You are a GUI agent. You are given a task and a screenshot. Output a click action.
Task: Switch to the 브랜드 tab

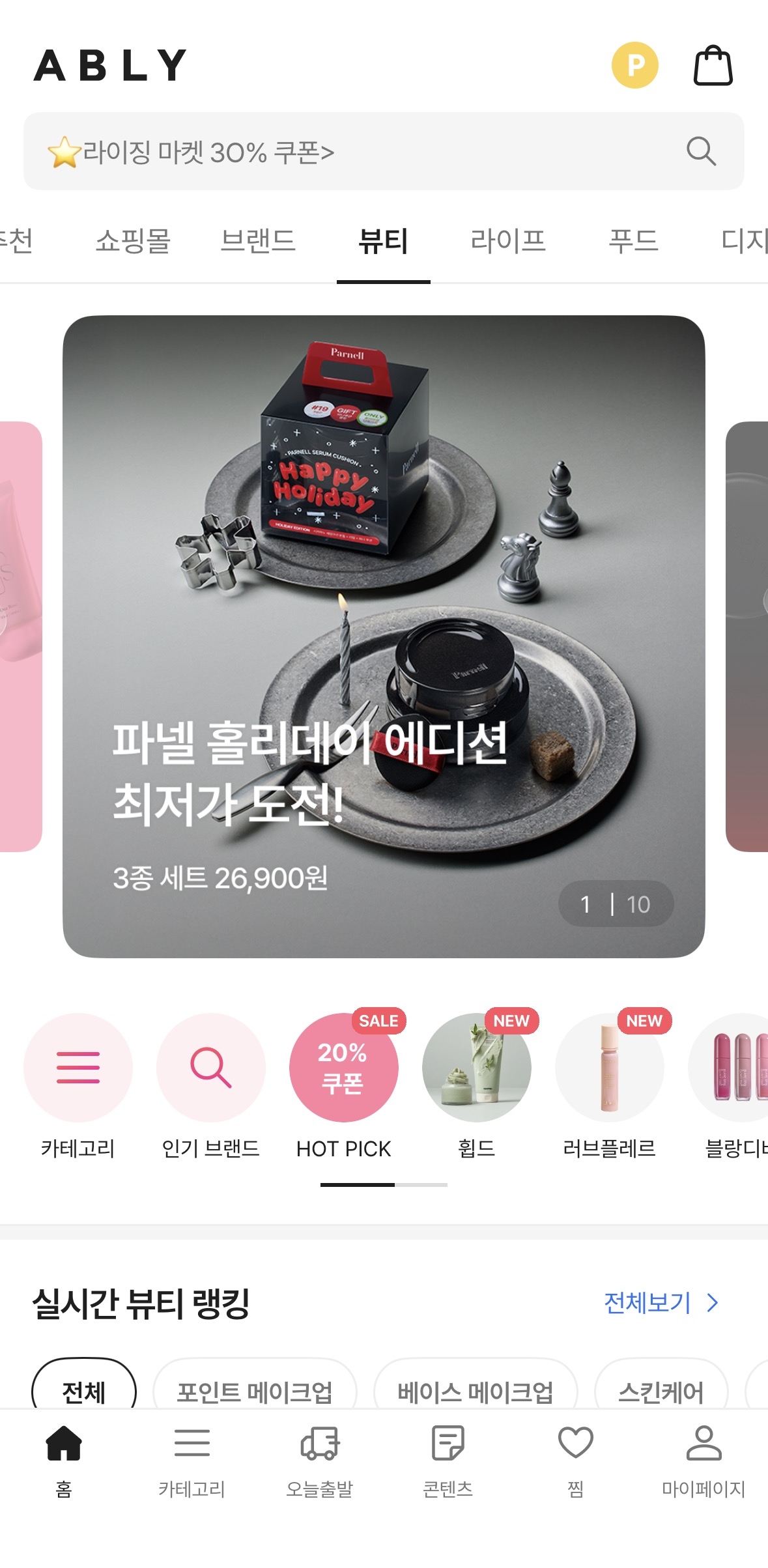258,241
